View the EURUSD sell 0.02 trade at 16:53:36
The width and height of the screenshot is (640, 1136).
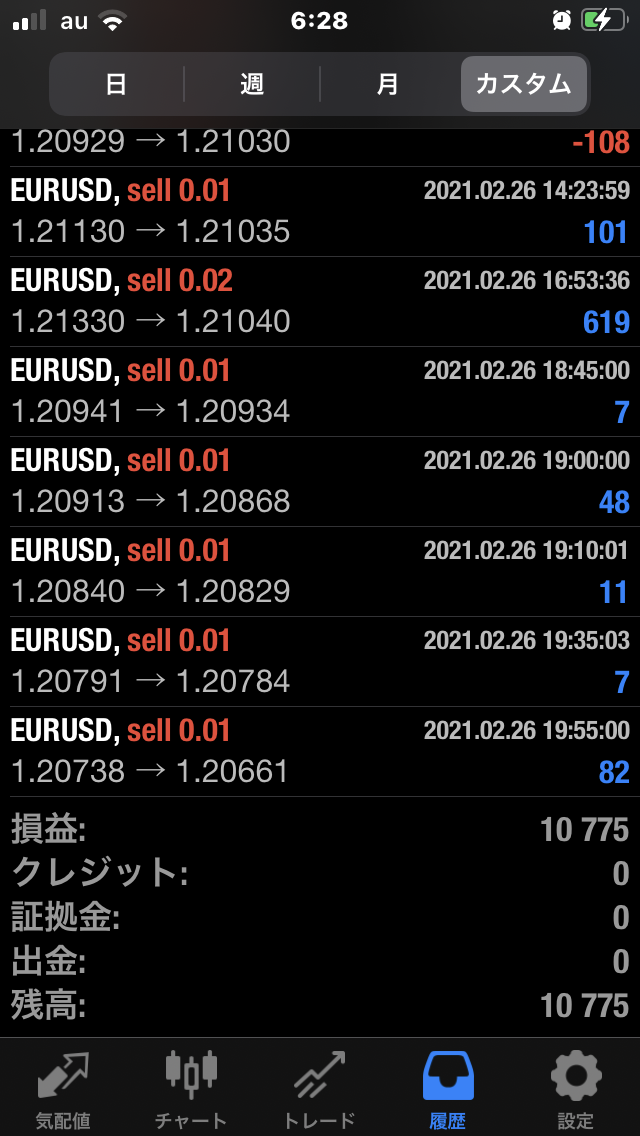click(x=320, y=302)
